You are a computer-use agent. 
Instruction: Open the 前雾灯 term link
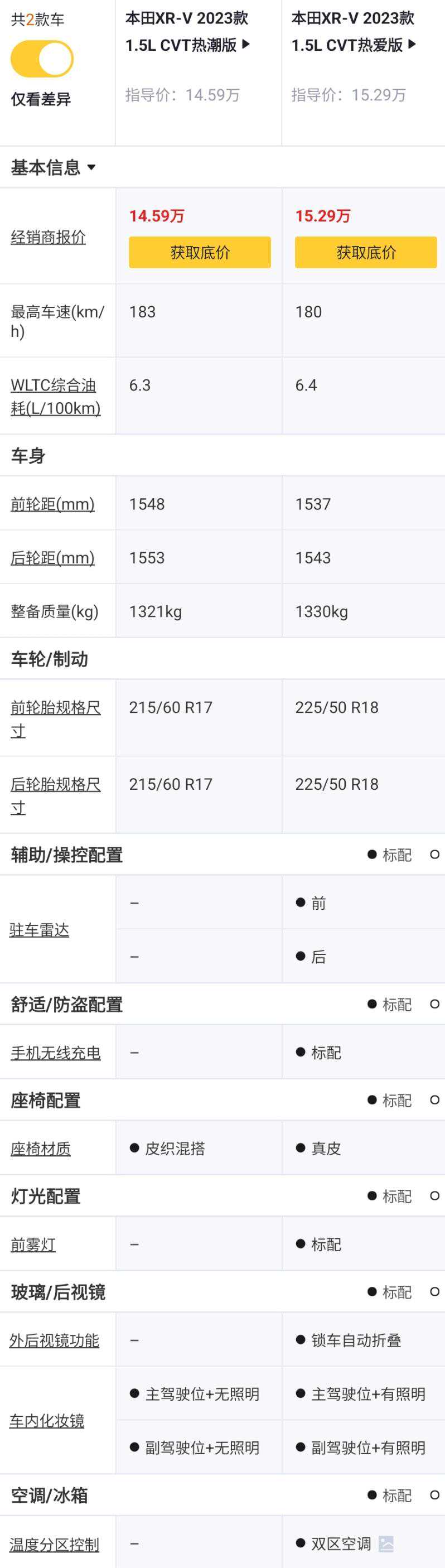click(33, 1244)
